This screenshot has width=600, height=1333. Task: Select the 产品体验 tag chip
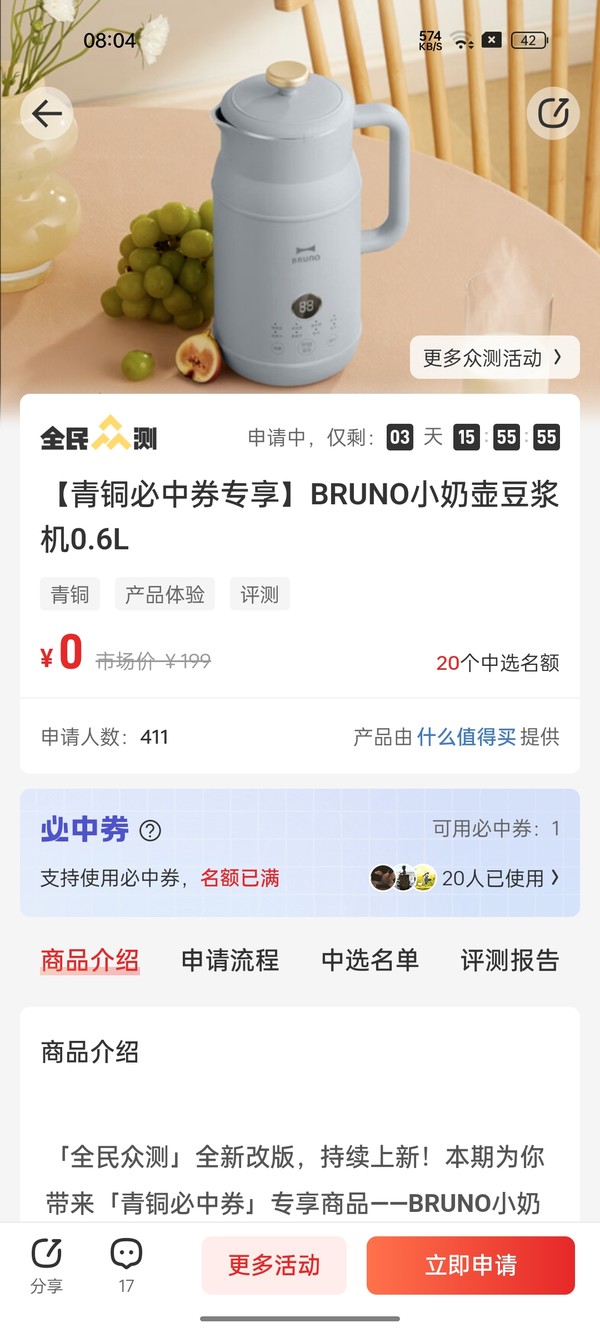click(165, 594)
